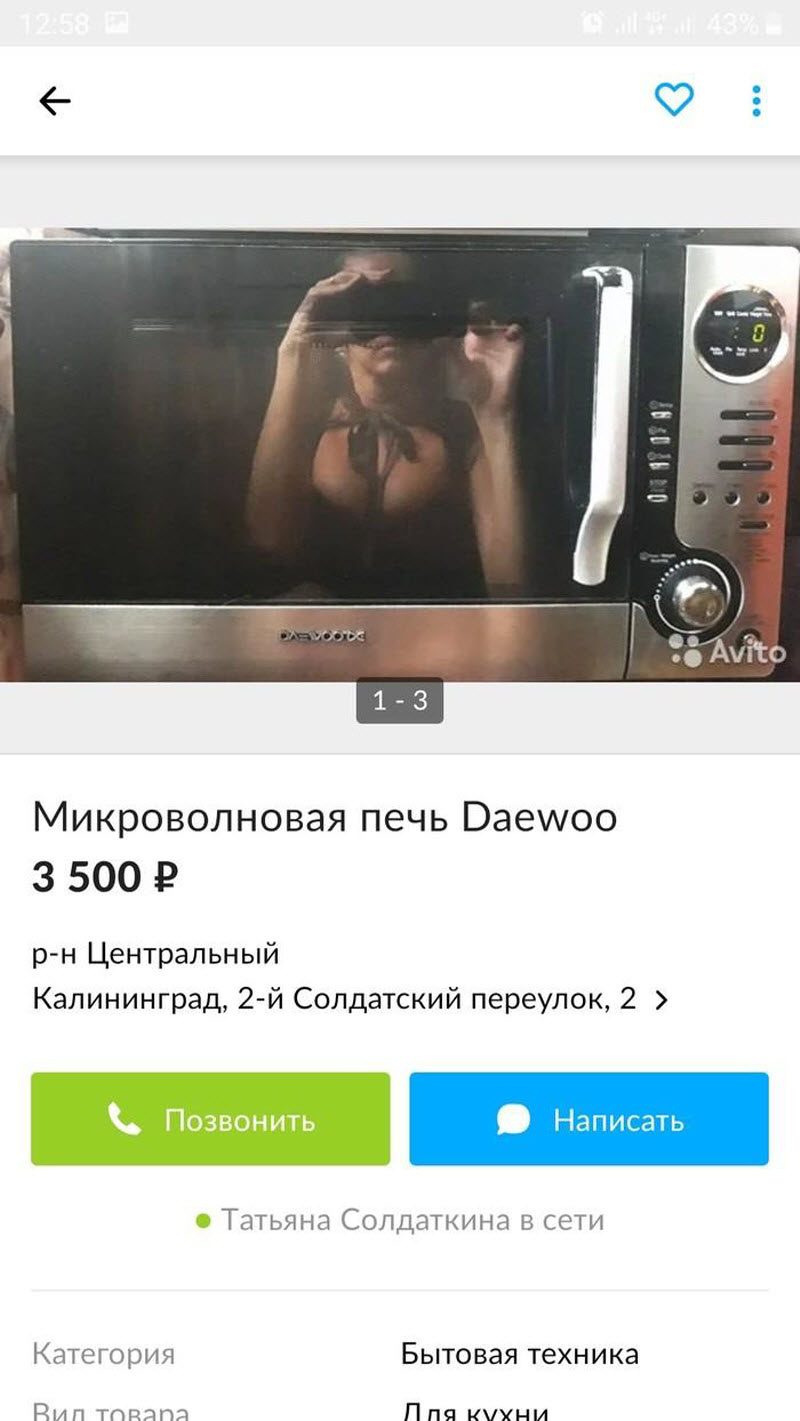Tap the phone icon on the green button
800x1421 pixels.
pos(124,1119)
